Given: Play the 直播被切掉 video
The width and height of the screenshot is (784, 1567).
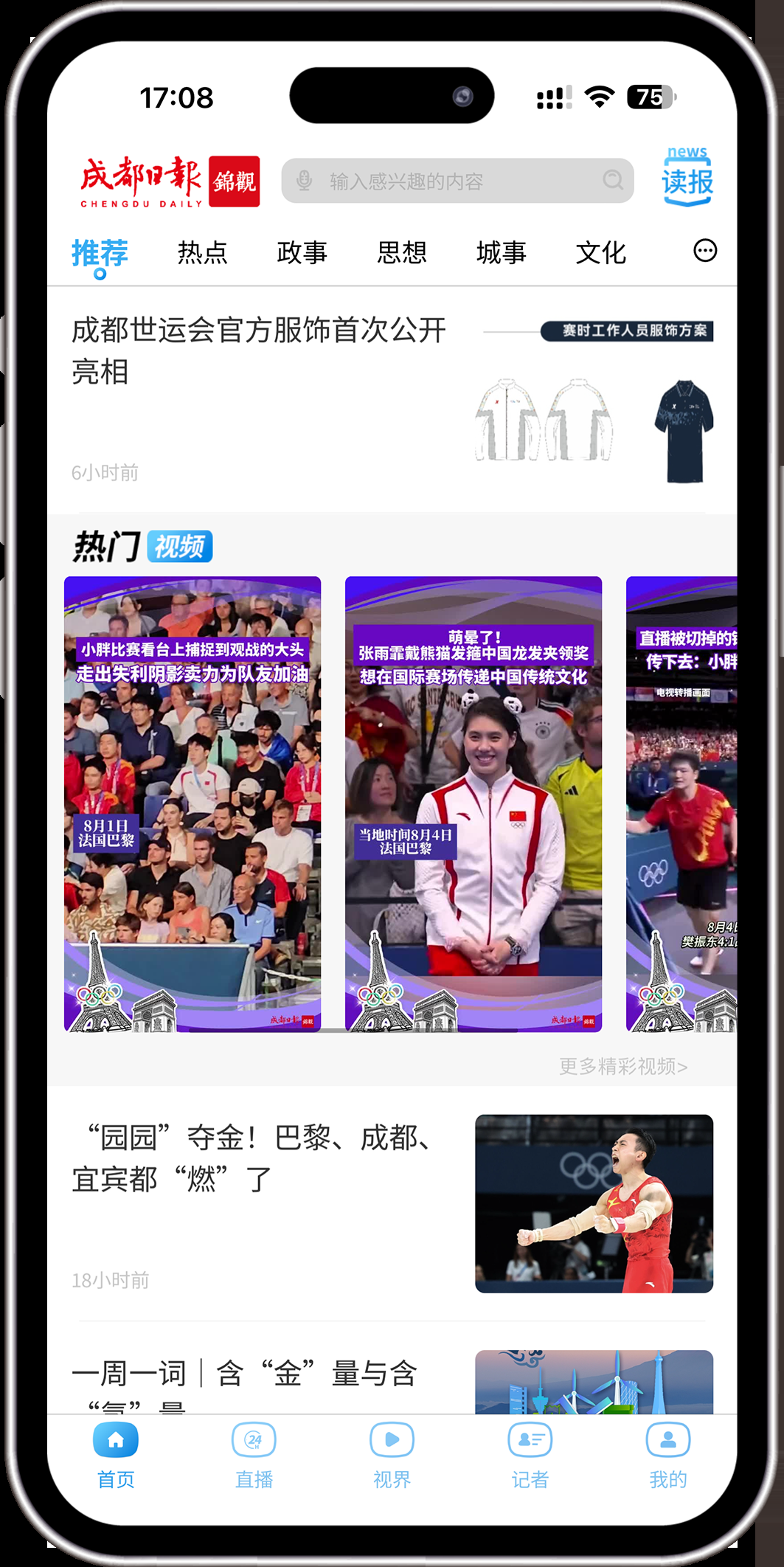Looking at the screenshot, I should pyautogui.click(x=681, y=803).
